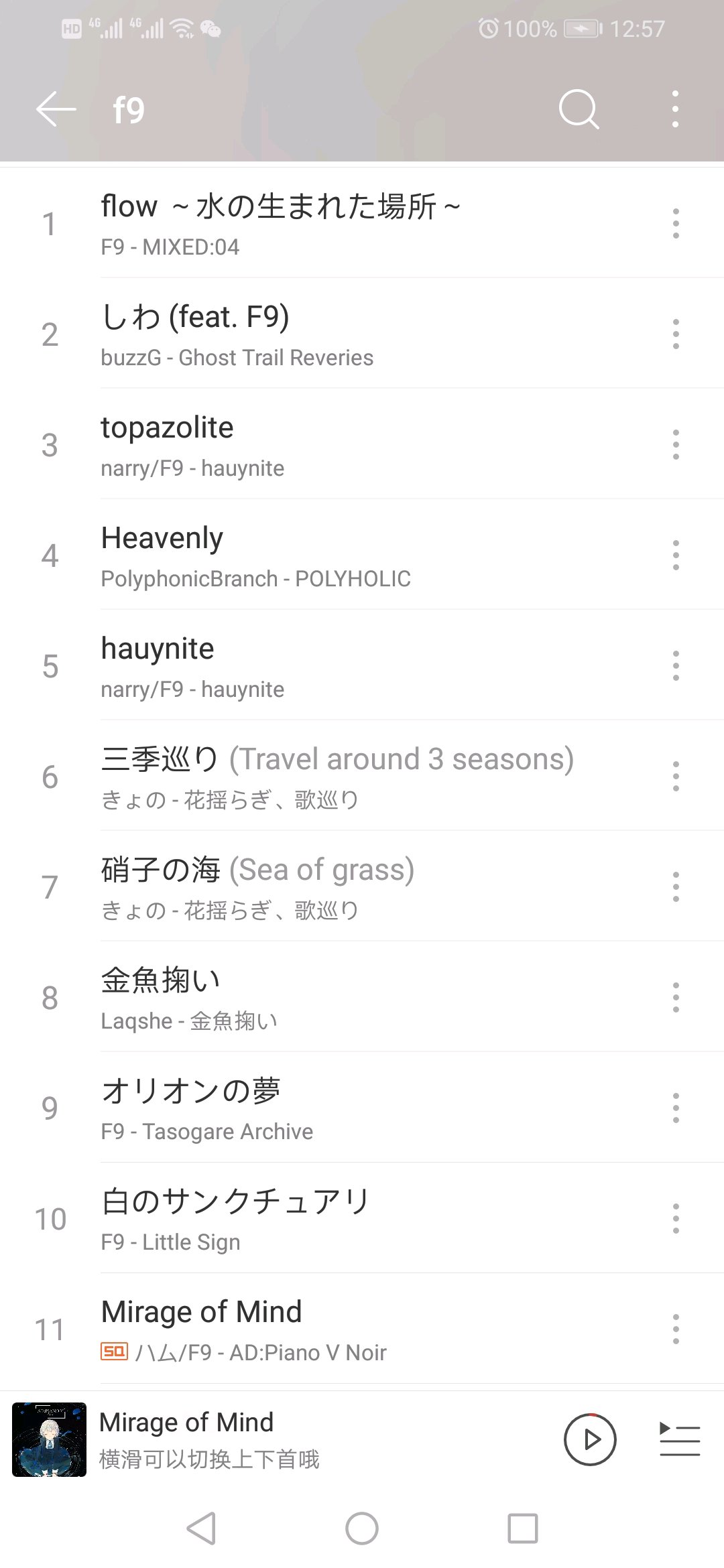Play オリオンの夢 from Tasogare Archive
724x1568 pixels.
tap(335, 1108)
